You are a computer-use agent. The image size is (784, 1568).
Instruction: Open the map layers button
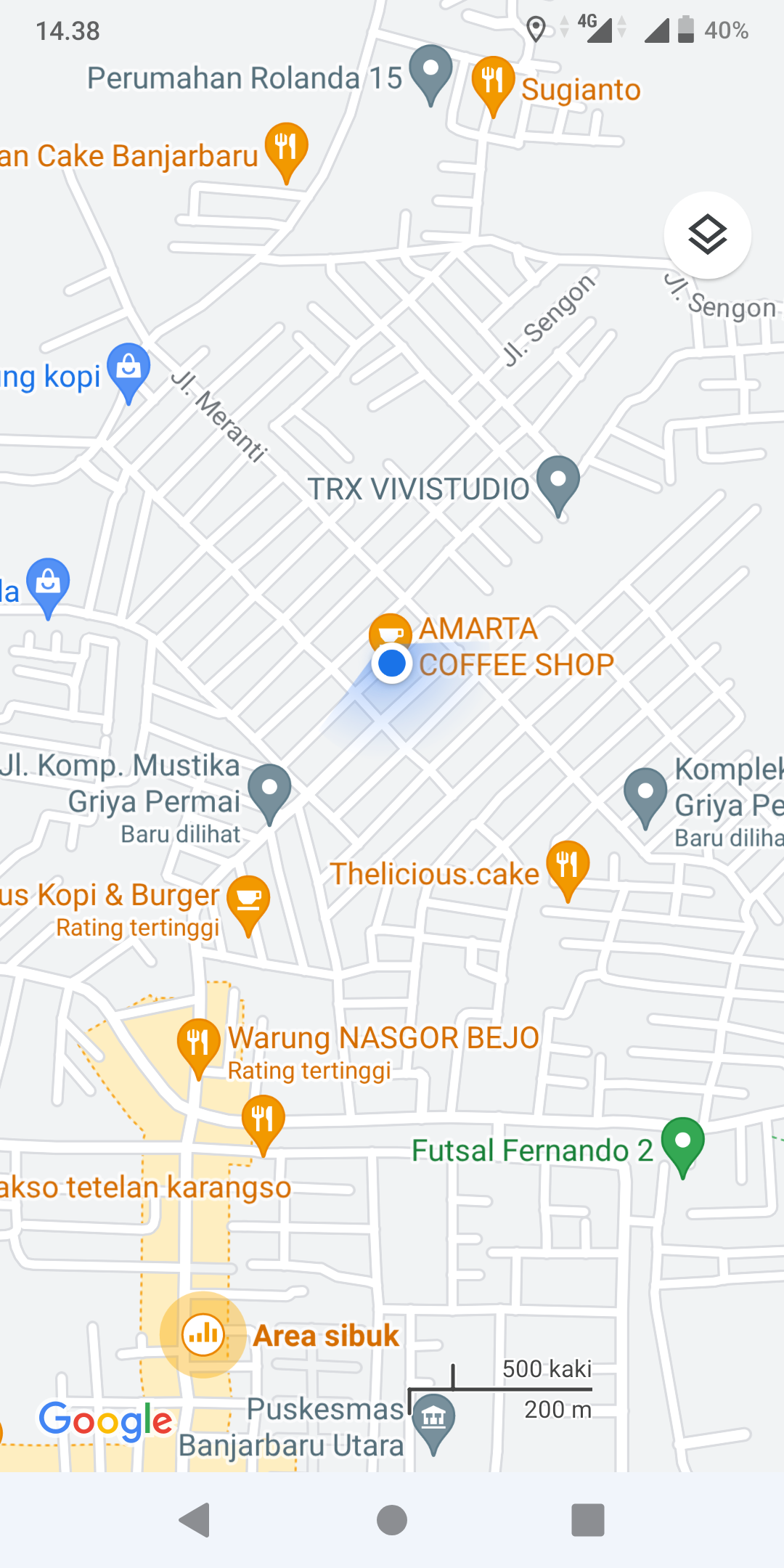tap(707, 235)
